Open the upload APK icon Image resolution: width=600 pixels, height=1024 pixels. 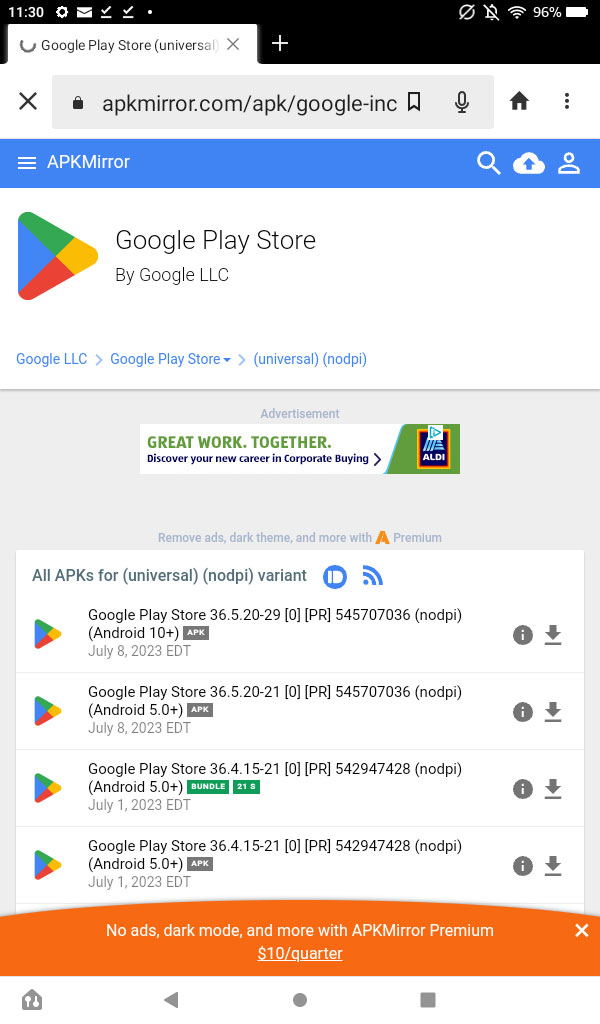point(529,163)
